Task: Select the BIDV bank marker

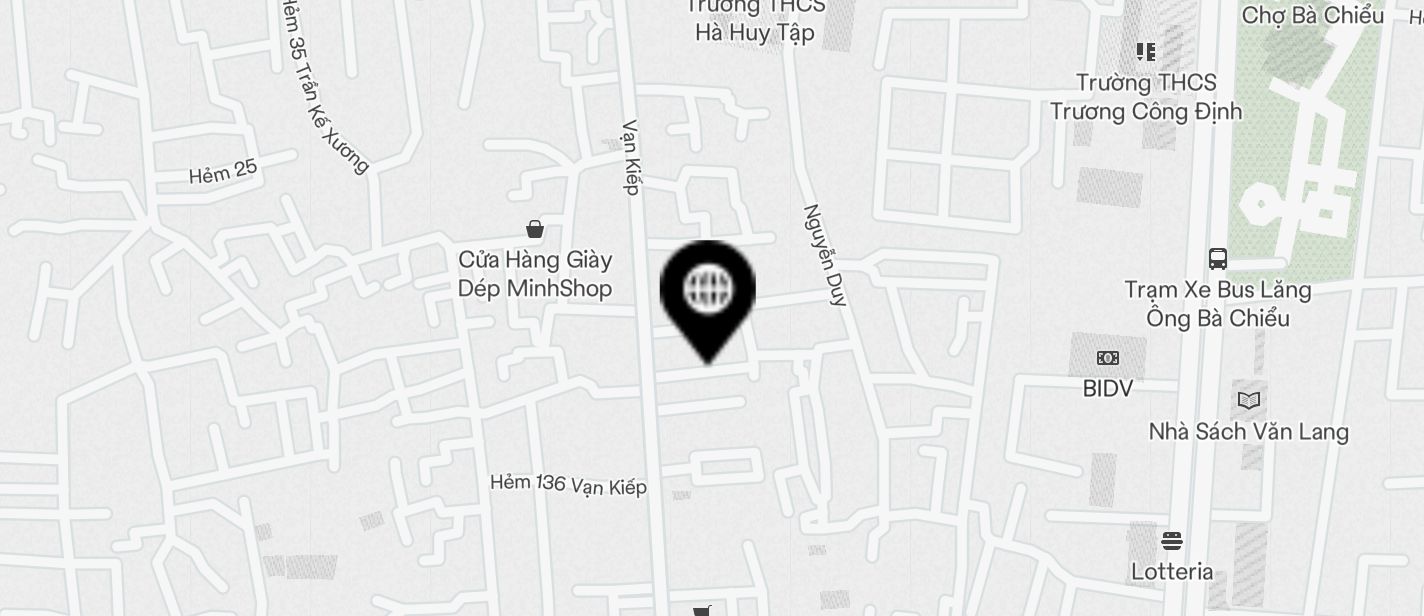Action: 1107,358
